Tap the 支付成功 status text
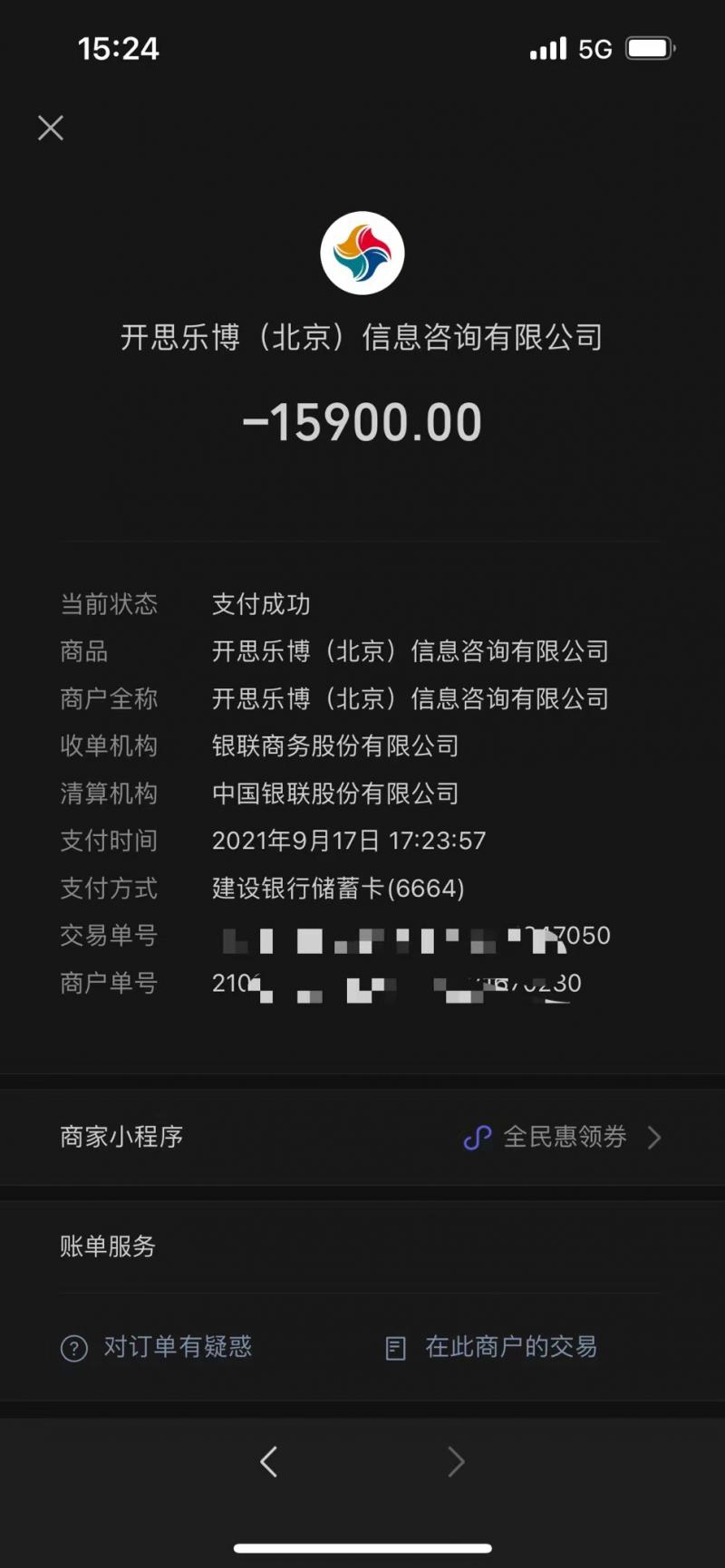 click(260, 604)
